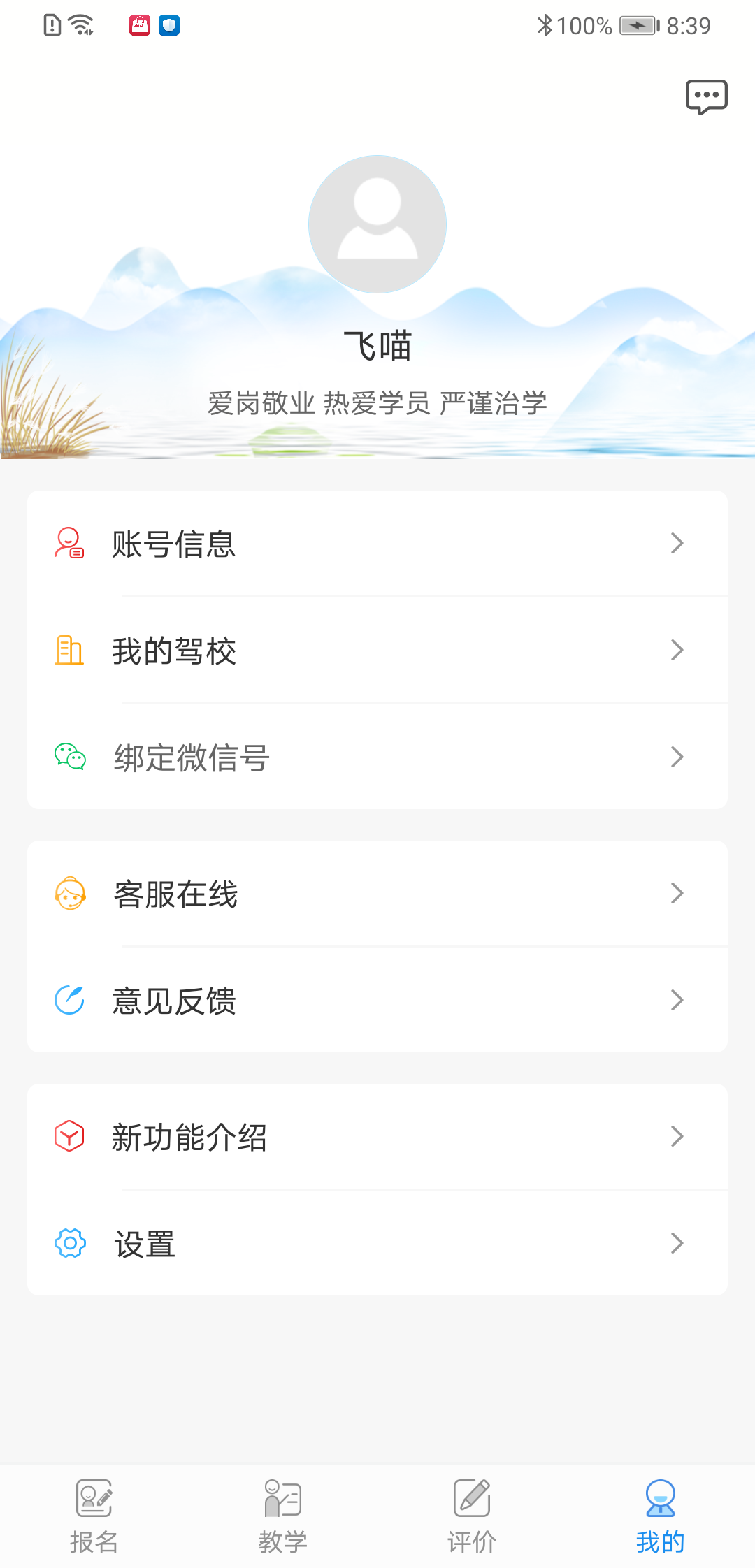Open 意见反馈 feedback entry
Image resolution: width=755 pixels, height=1568 pixels.
(175, 1002)
